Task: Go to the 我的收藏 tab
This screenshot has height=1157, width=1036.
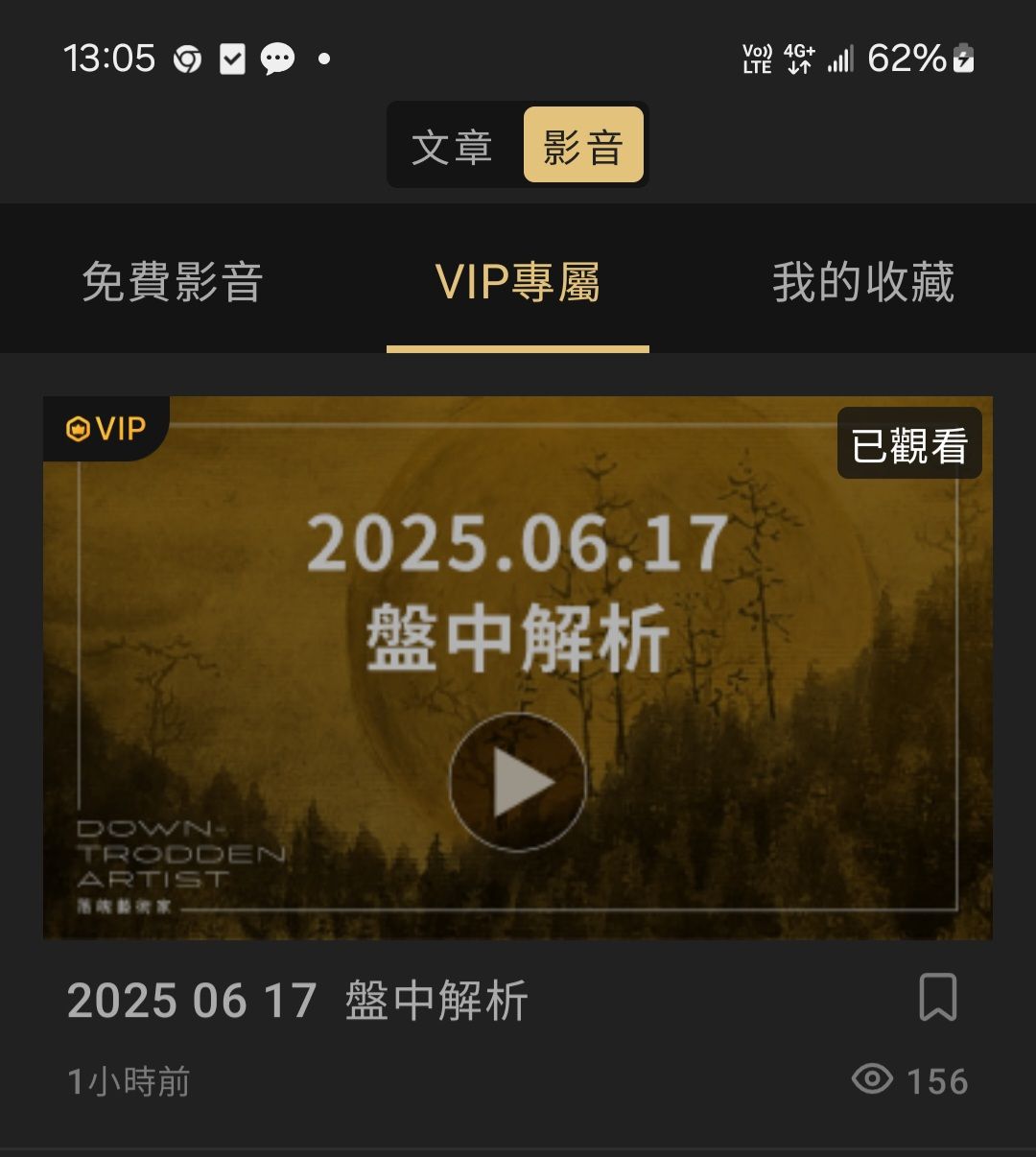Action: [x=862, y=282]
